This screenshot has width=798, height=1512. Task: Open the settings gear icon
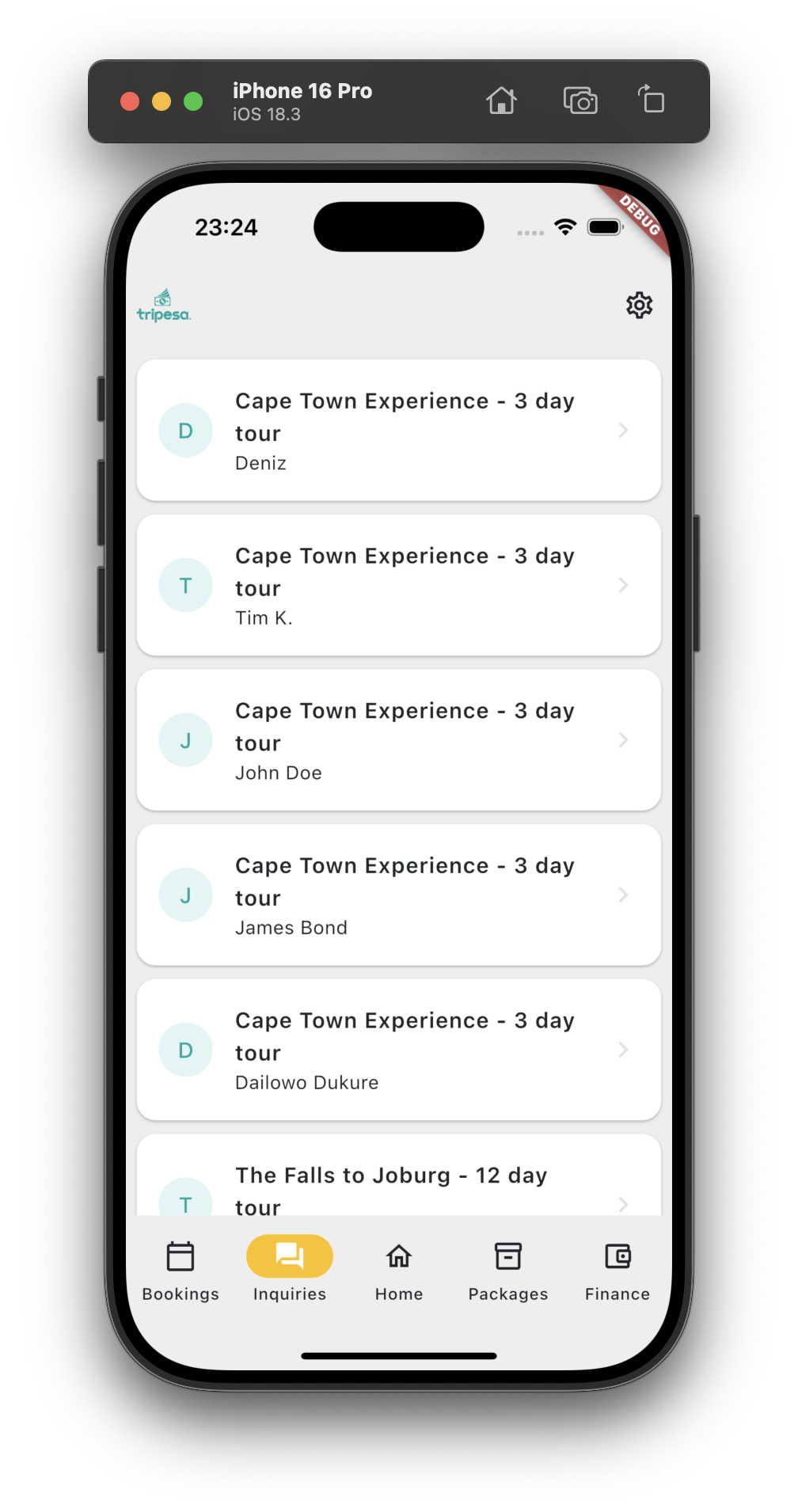[639, 305]
